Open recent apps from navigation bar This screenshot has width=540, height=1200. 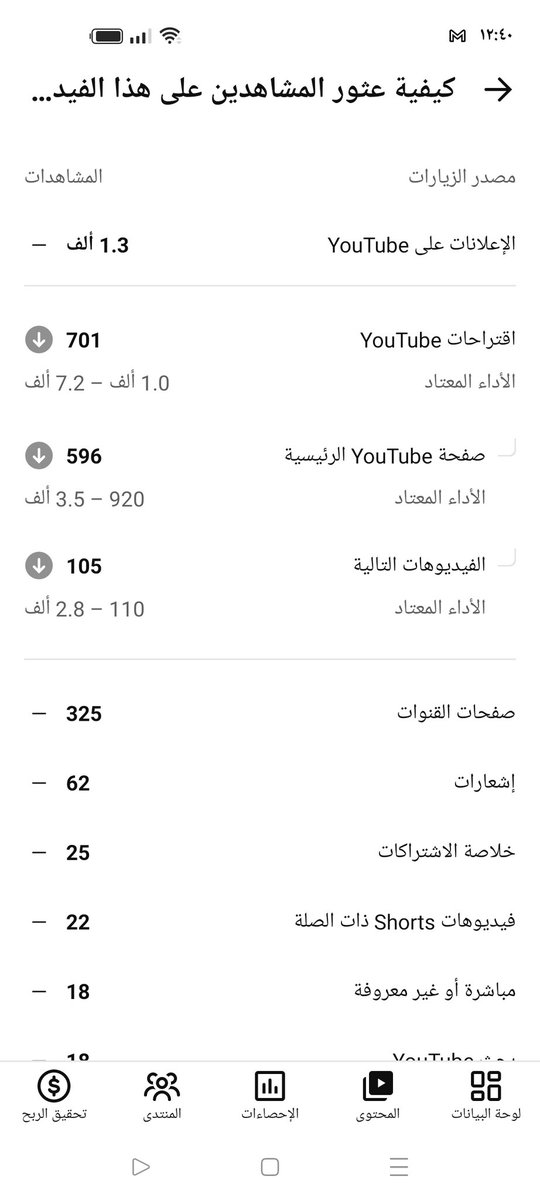(x=400, y=1166)
